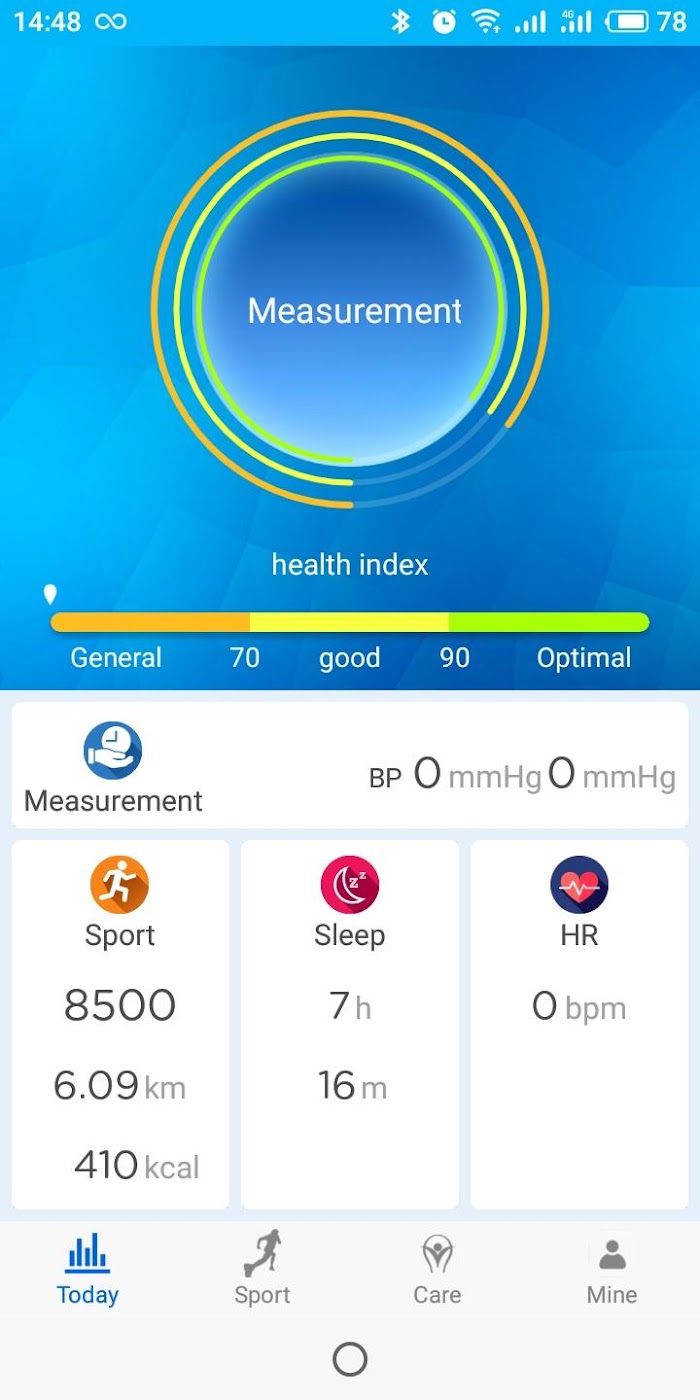Open the Sport steps card

click(x=120, y=1025)
